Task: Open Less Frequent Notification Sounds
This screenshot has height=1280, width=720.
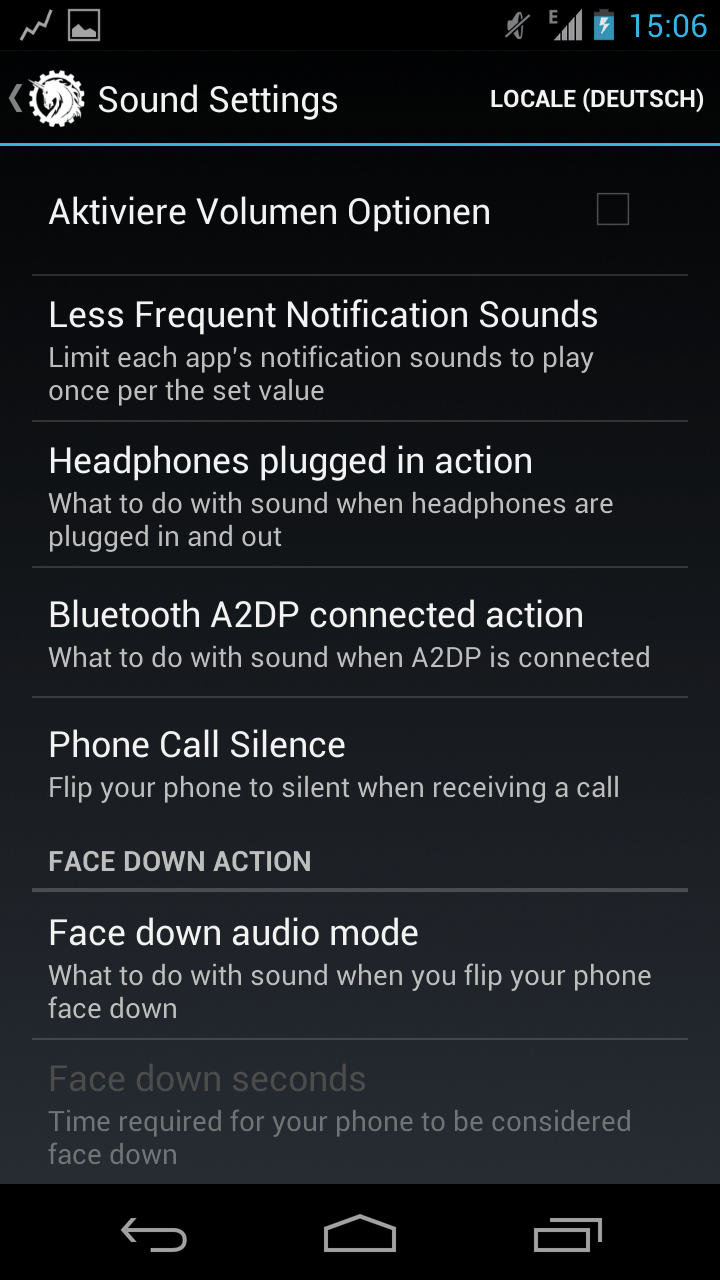Action: click(x=360, y=349)
